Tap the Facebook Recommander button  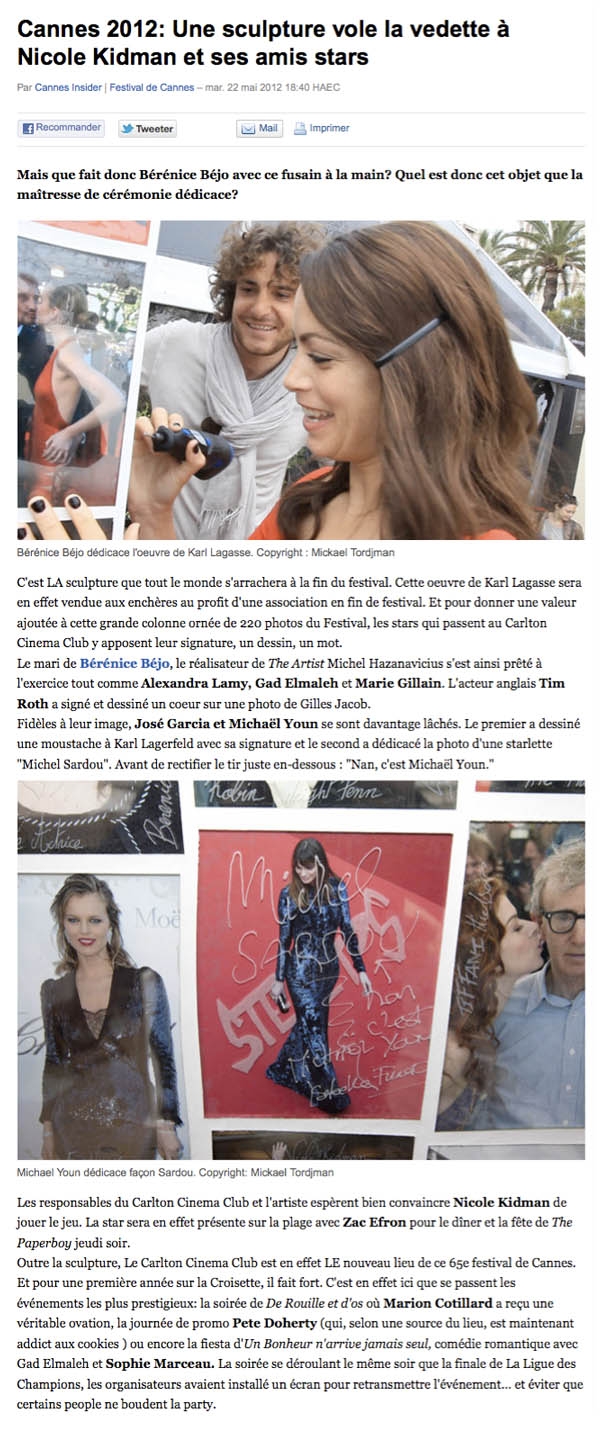pyautogui.click(x=62, y=128)
